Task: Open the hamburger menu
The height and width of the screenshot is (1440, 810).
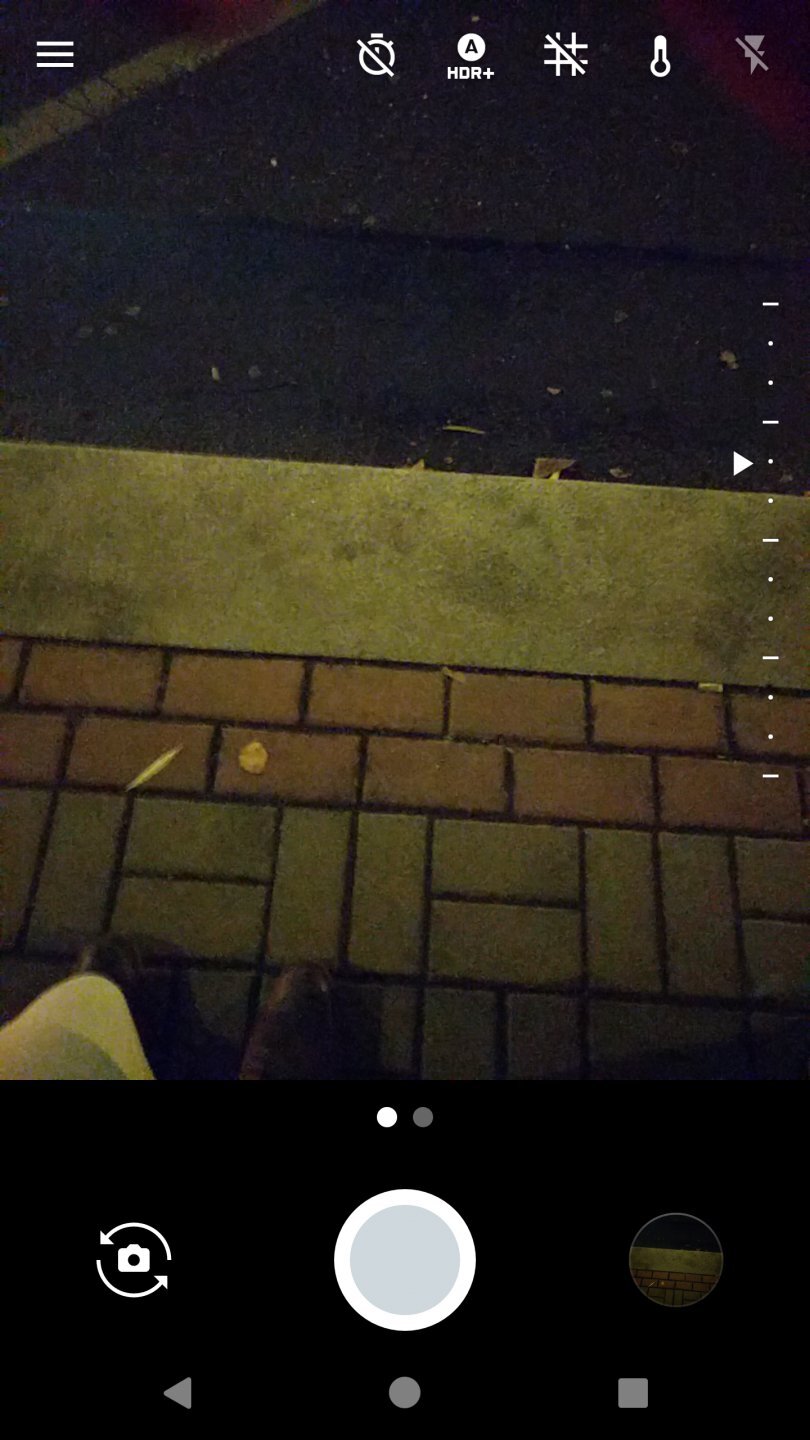Action: click(x=55, y=55)
